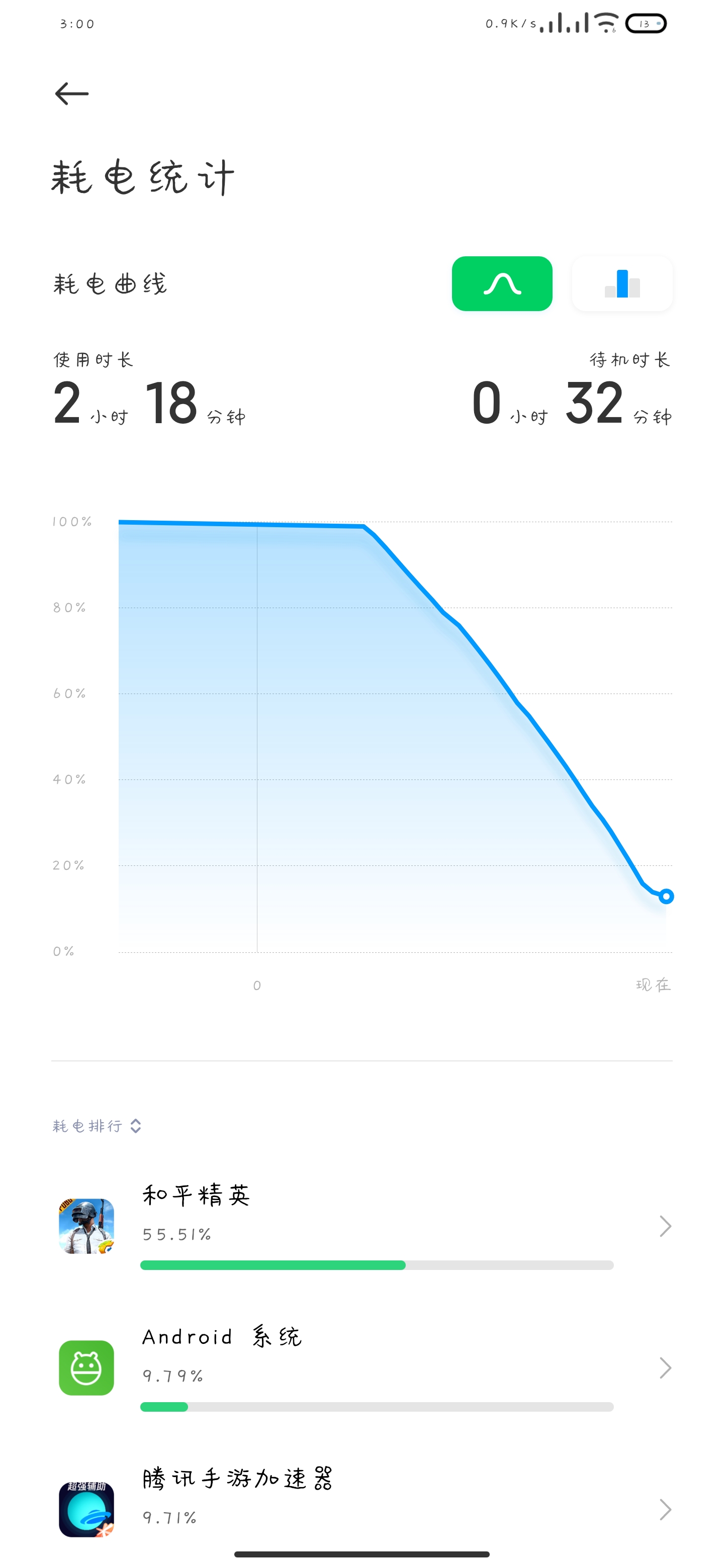The height and width of the screenshot is (1568, 724).
Task: Open 和平精英 power usage details
Action: point(361,1226)
